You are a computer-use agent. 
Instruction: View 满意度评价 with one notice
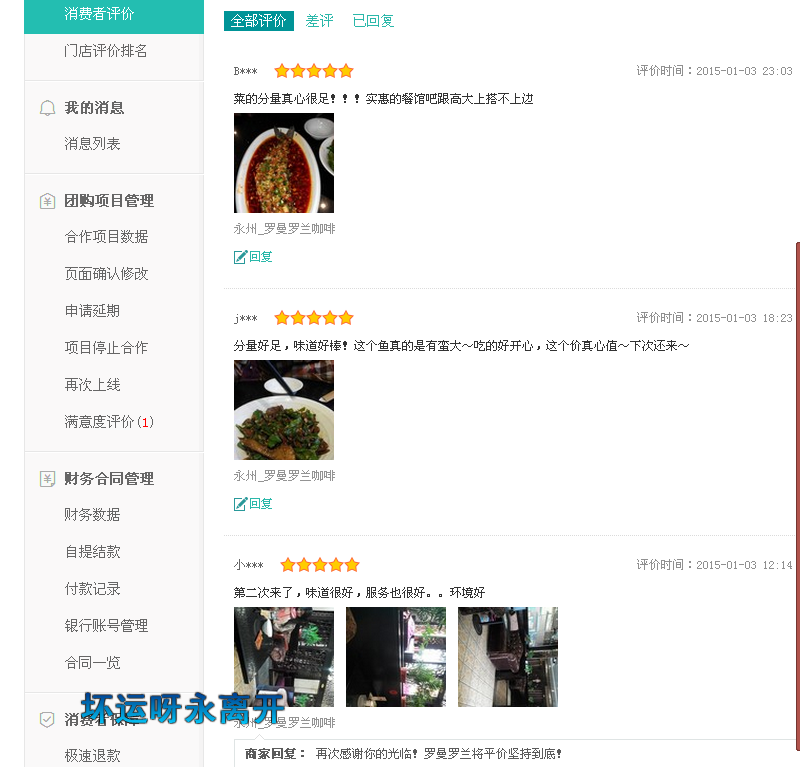coord(109,422)
